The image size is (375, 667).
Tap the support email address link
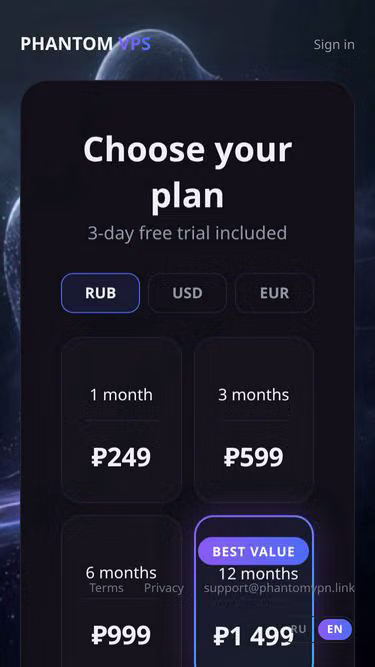pos(279,588)
